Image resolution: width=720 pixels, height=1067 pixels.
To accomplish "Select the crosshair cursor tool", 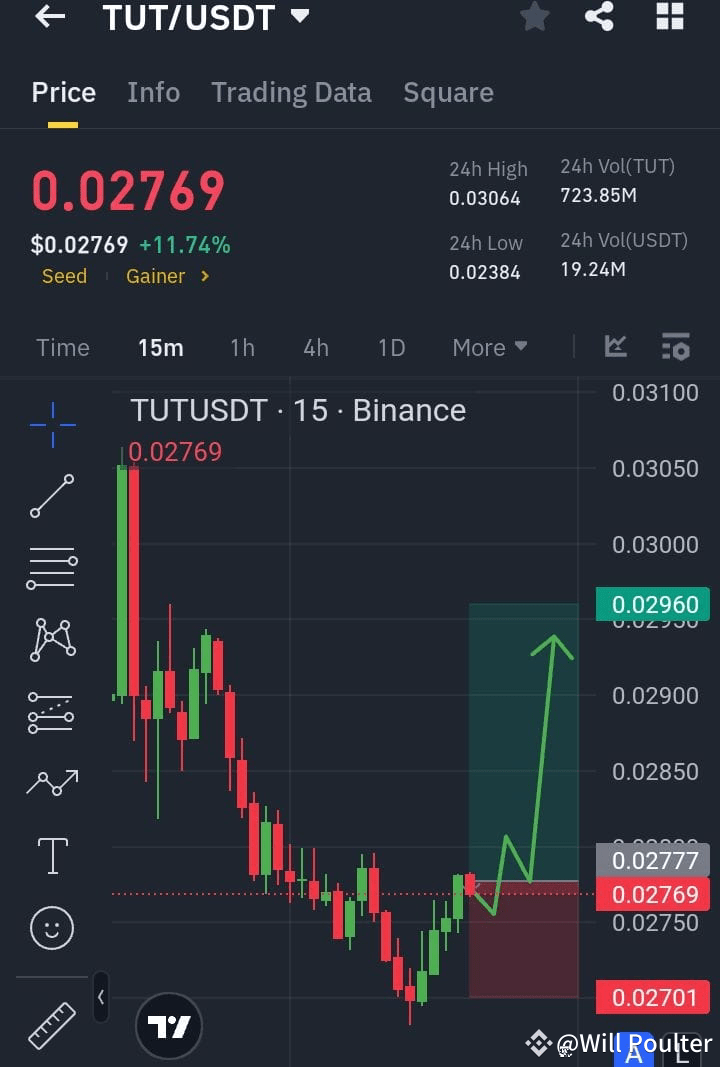I will coord(51,424).
